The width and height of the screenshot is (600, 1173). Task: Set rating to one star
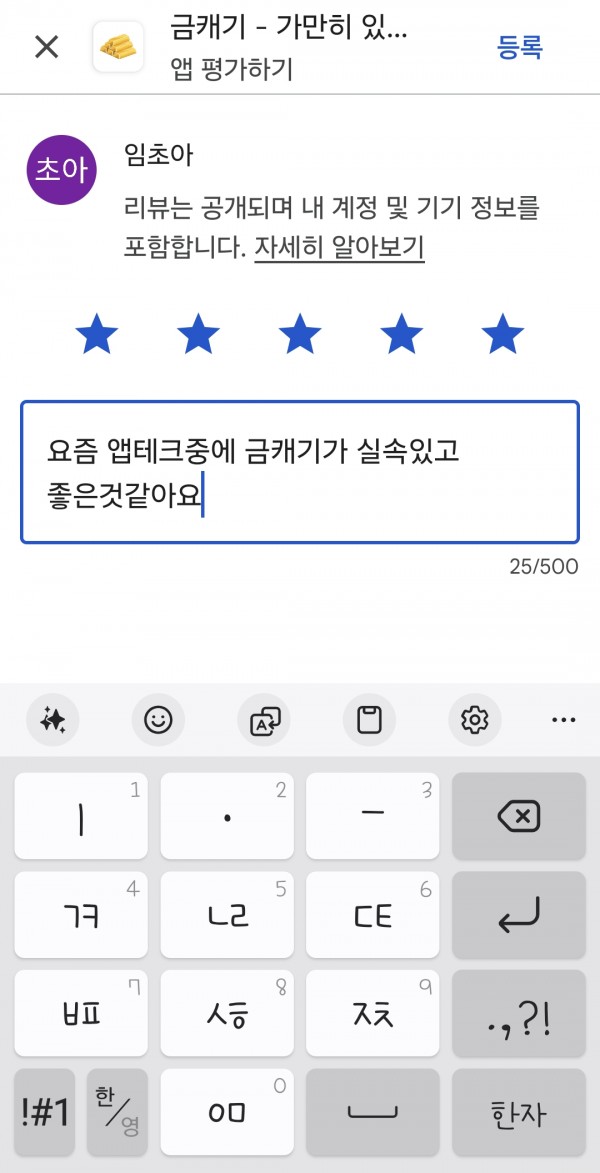point(97,334)
